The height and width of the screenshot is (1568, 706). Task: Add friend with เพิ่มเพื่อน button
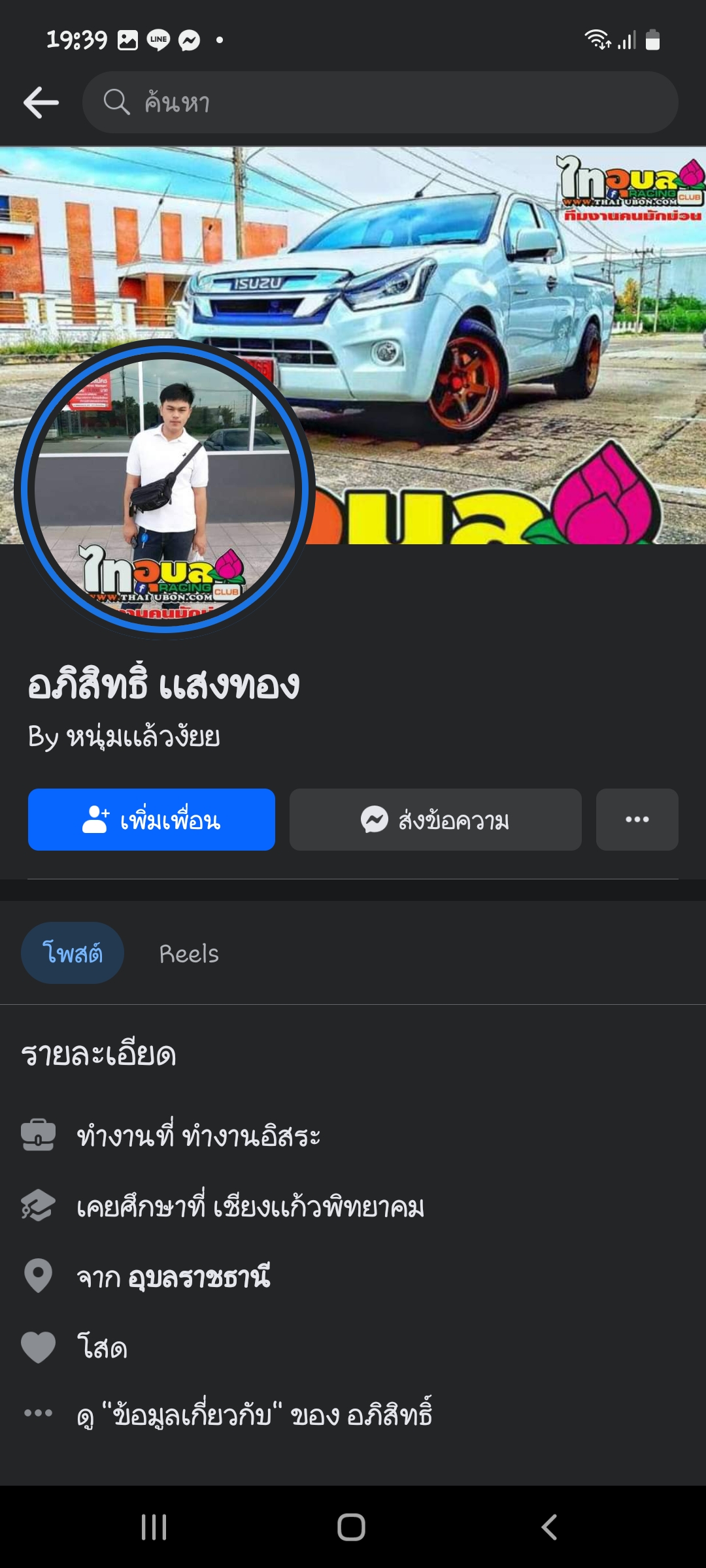152,819
